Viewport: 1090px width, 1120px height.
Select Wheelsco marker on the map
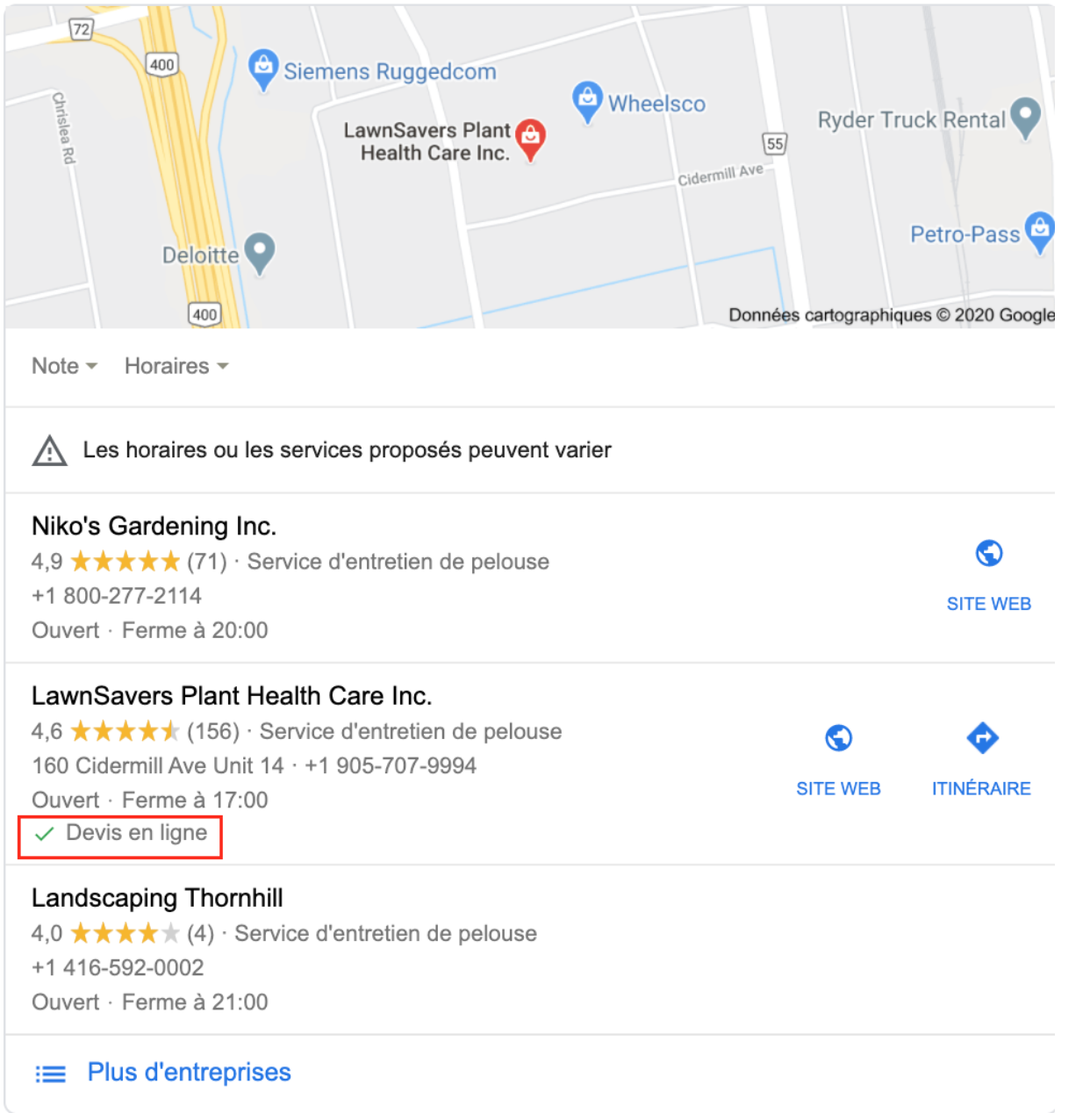(x=586, y=100)
